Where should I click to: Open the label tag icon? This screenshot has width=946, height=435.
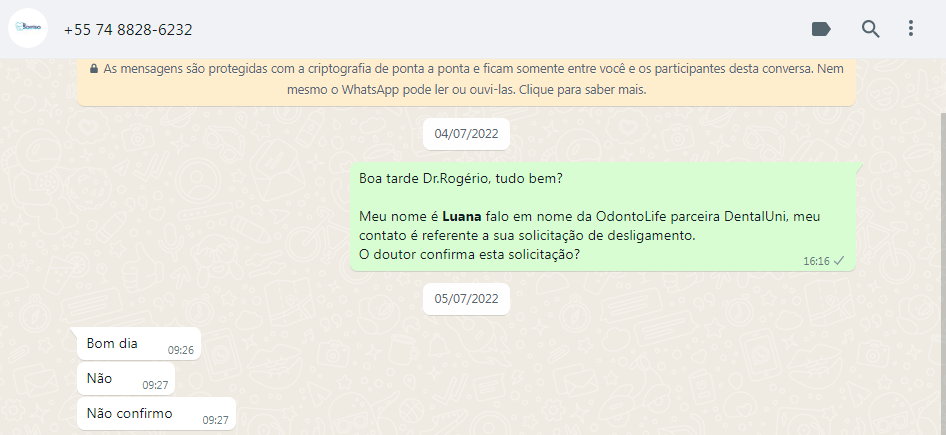821,29
